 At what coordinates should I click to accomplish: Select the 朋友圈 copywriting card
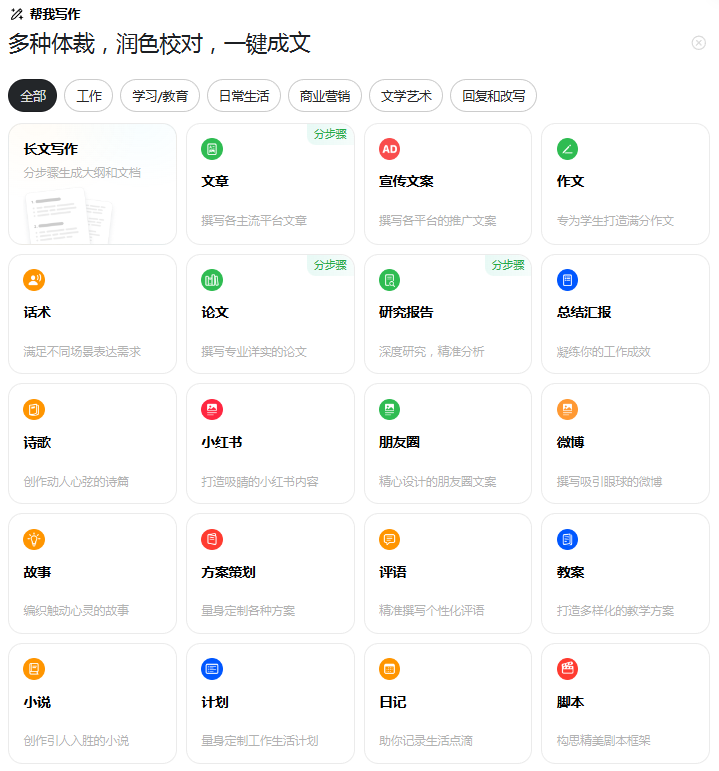click(447, 444)
